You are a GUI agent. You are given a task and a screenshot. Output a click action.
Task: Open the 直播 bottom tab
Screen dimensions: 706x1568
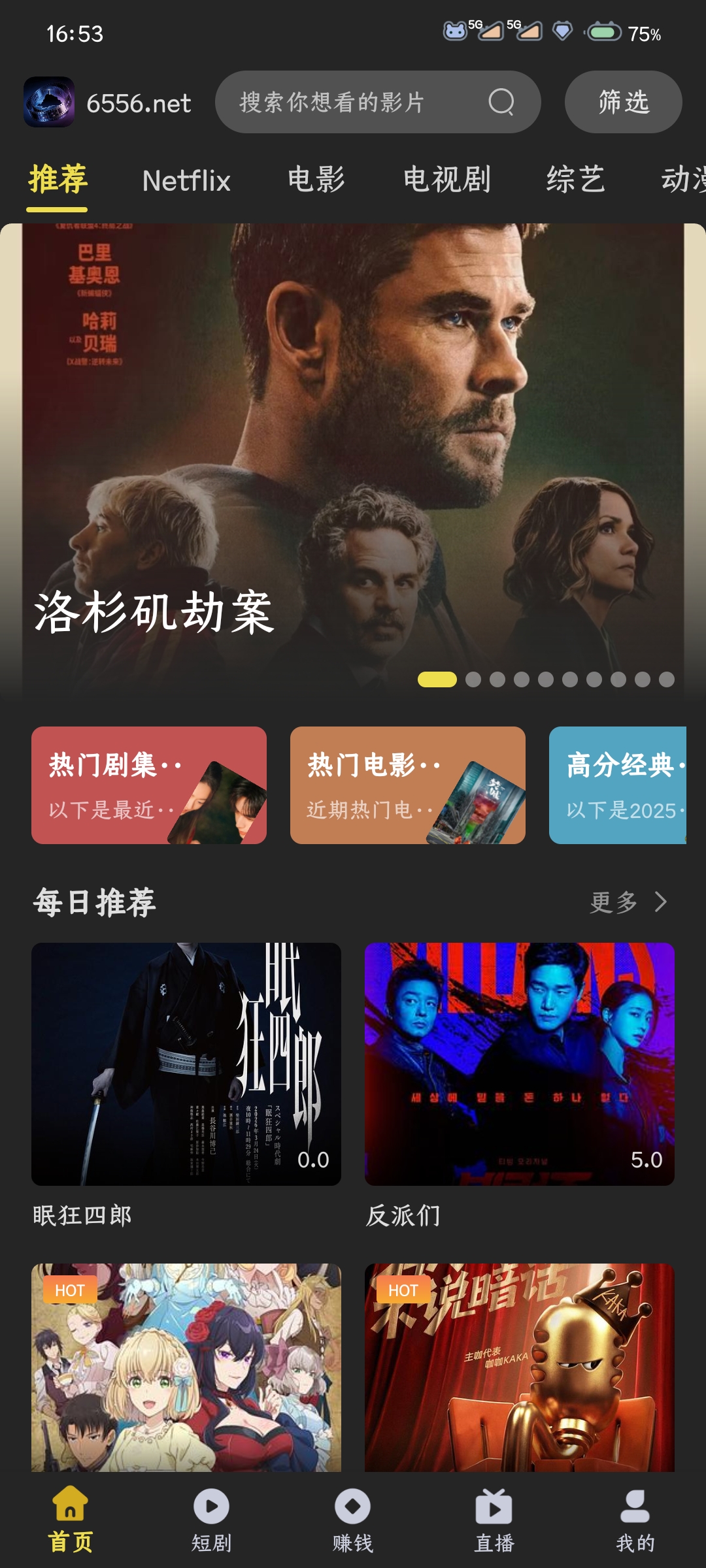(494, 1520)
